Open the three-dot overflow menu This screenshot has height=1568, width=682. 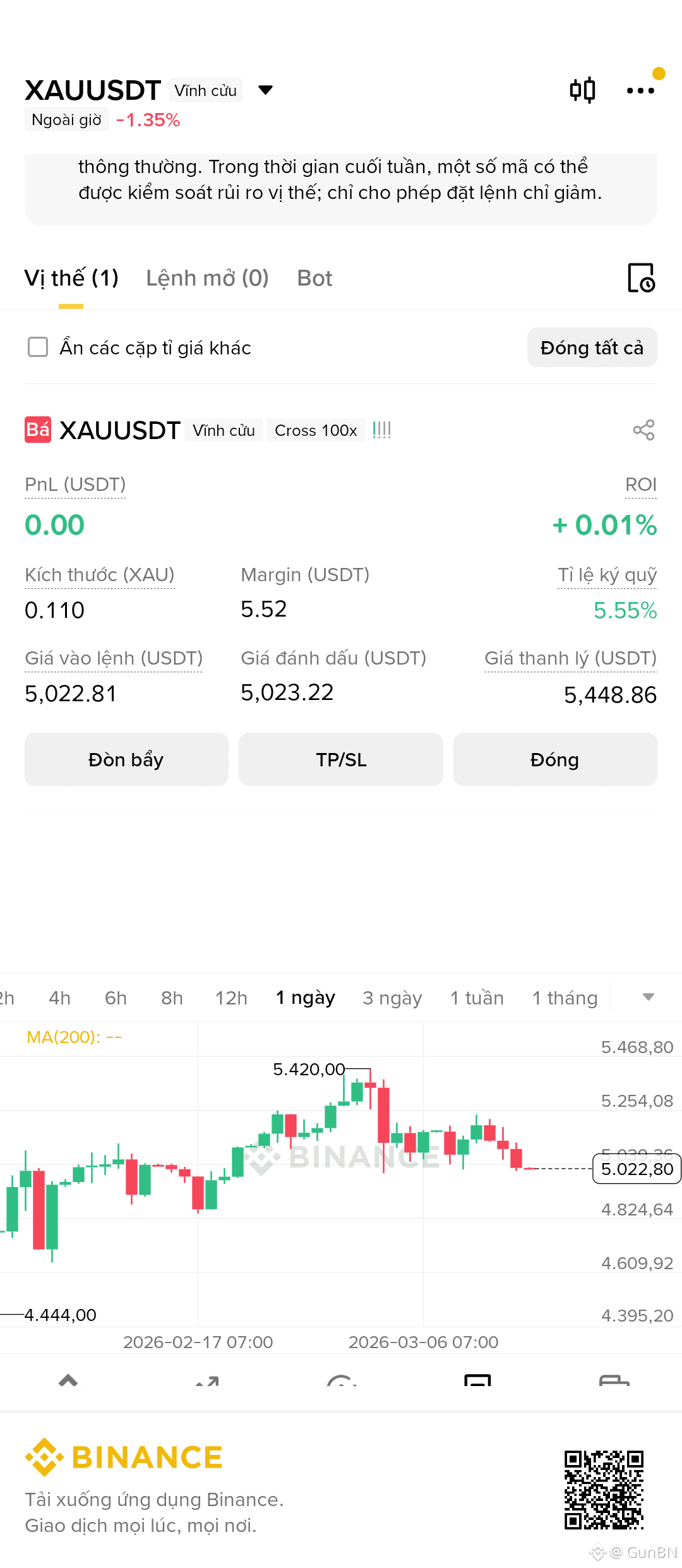pos(640,91)
